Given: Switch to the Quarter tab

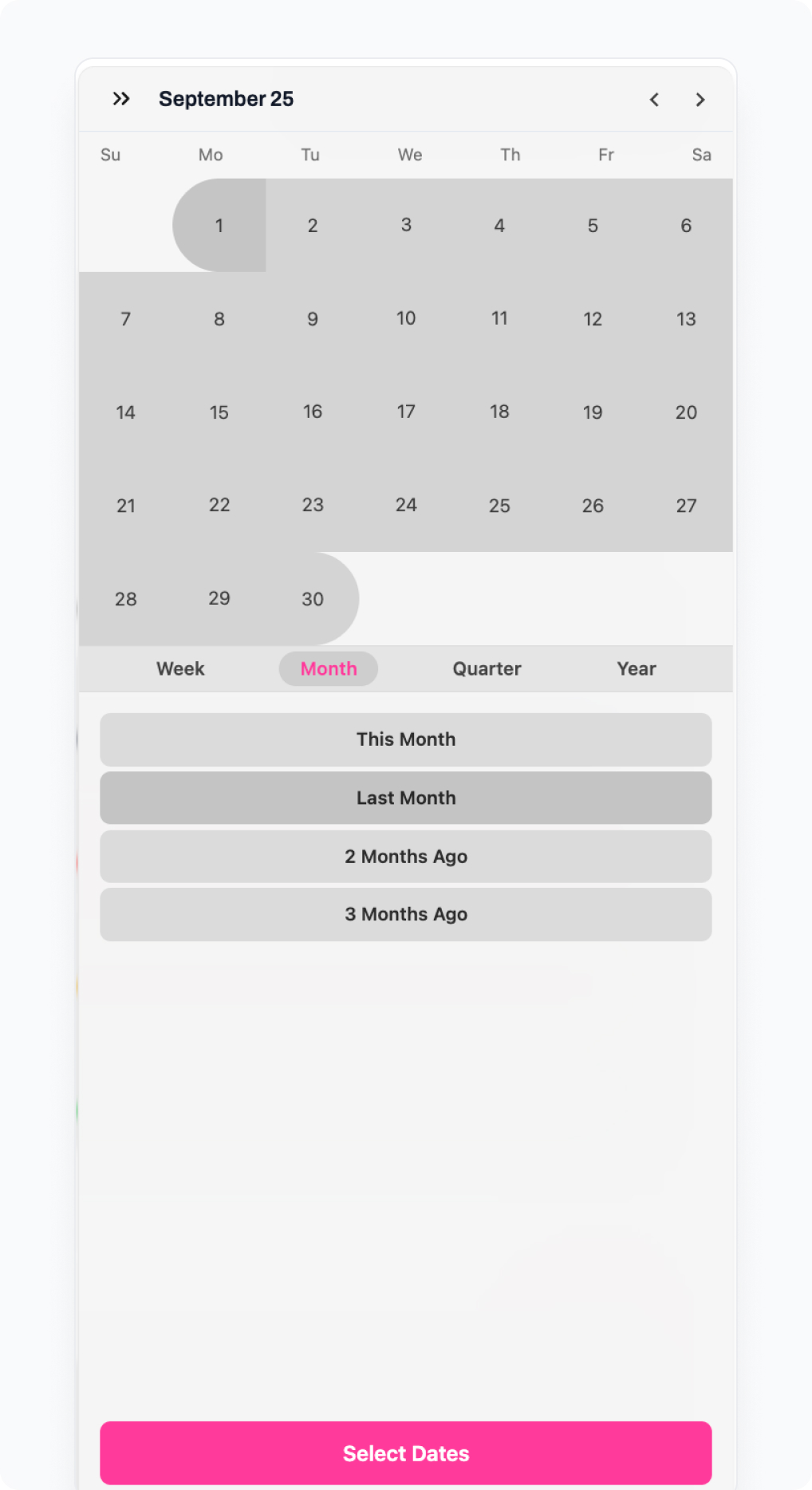Looking at the screenshot, I should point(487,668).
